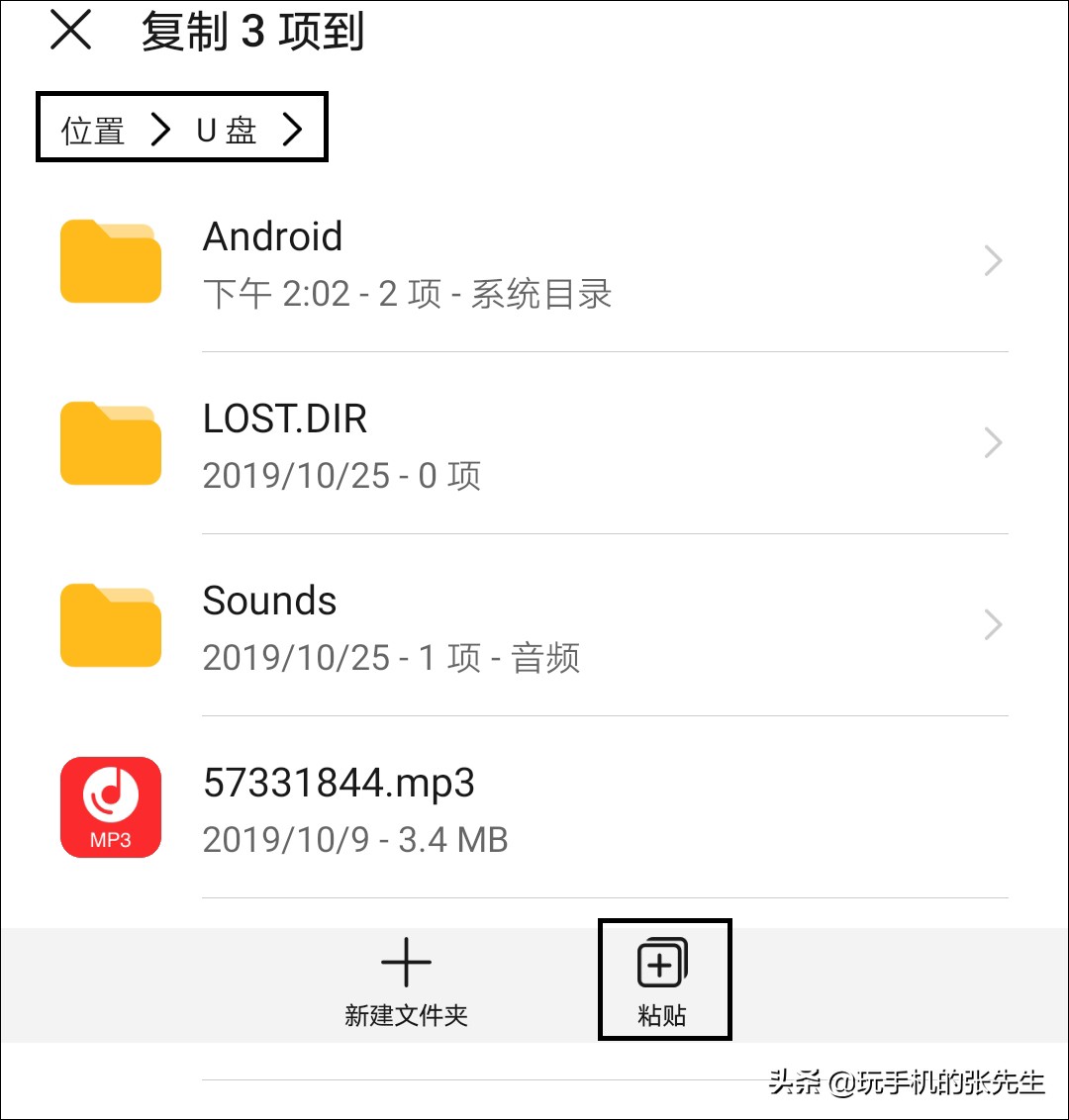The width and height of the screenshot is (1069, 1120).
Task: Select the LOST.DIR folder icon
Action: [x=111, y=442]
